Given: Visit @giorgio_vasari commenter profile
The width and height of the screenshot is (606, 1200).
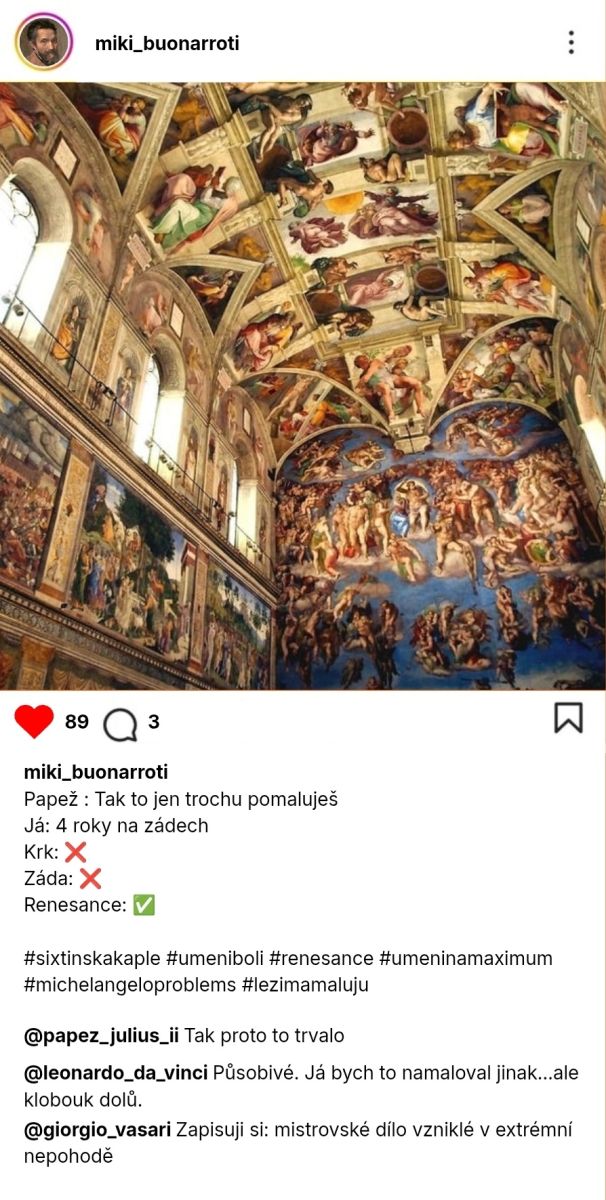Looking at the screenshot, I should click(98, 1130).
